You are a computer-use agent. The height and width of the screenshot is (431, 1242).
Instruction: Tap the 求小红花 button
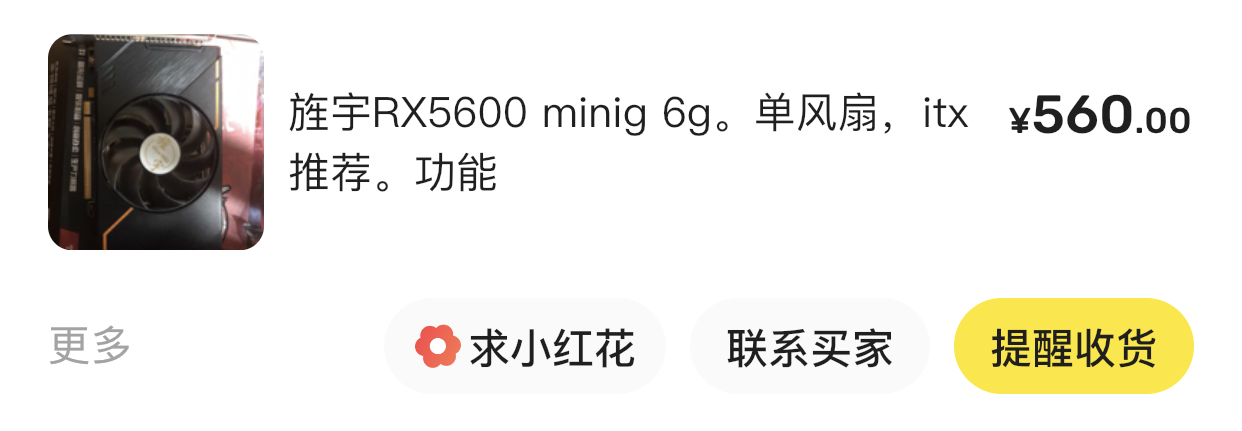pos(525,347)
